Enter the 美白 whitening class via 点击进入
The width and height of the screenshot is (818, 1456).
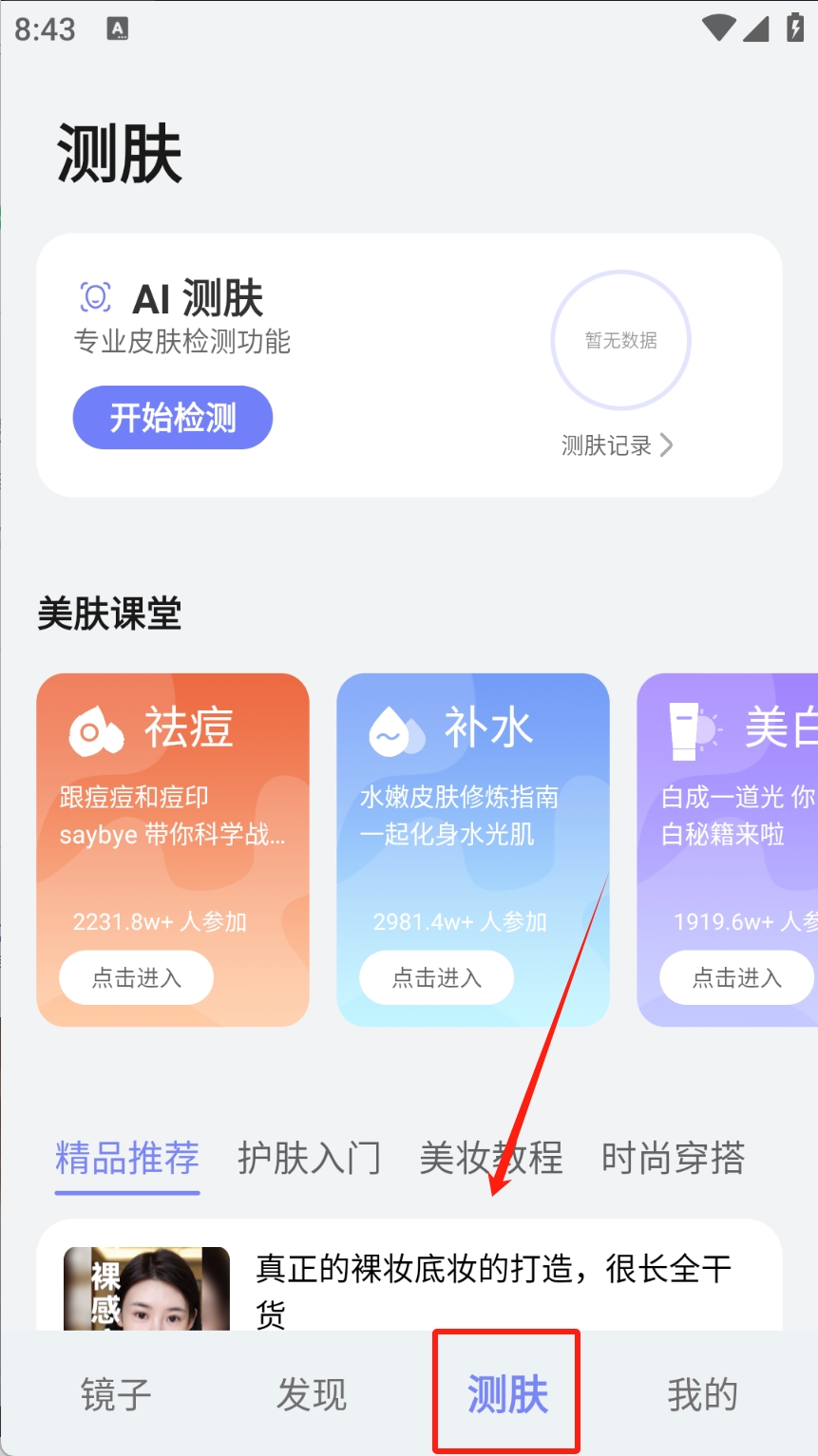pos(736,978)
